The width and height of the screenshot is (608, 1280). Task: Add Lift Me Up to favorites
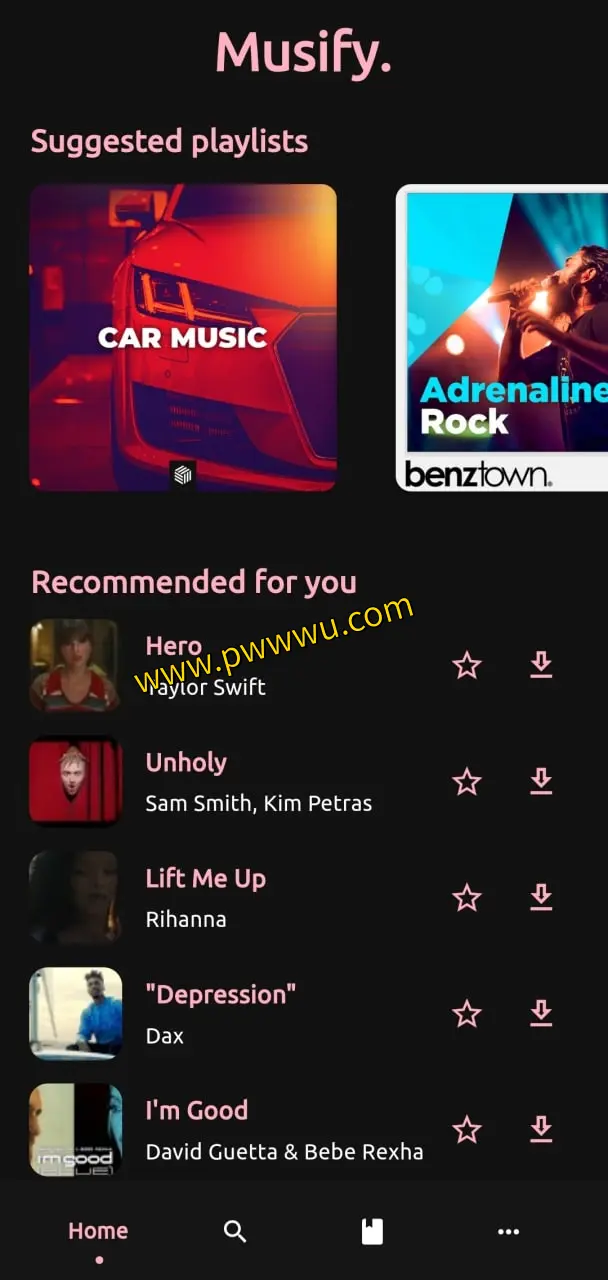[467, 897]
